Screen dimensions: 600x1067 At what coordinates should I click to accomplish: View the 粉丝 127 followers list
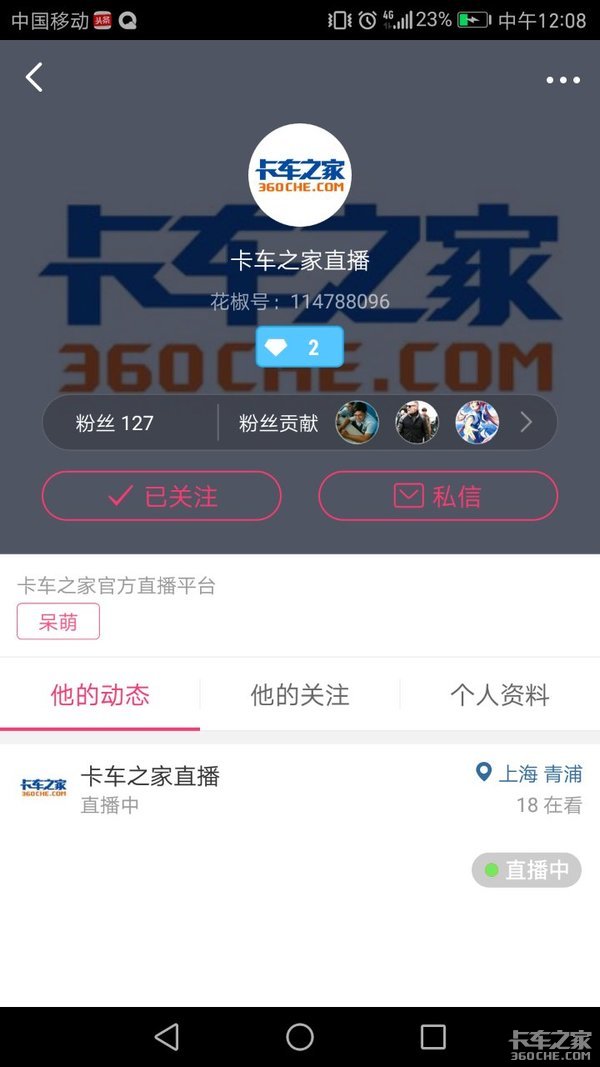[x=115, y=423]
